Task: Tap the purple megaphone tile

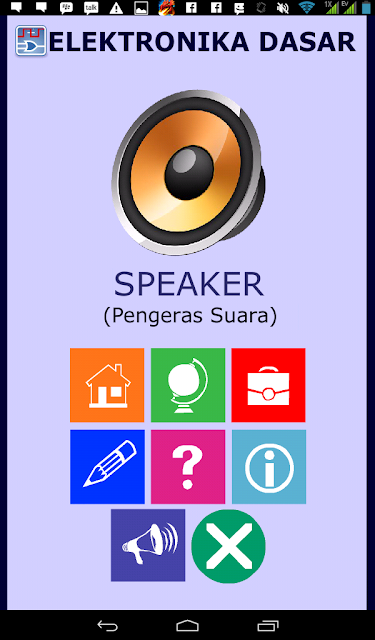Action: pos(148,545)
